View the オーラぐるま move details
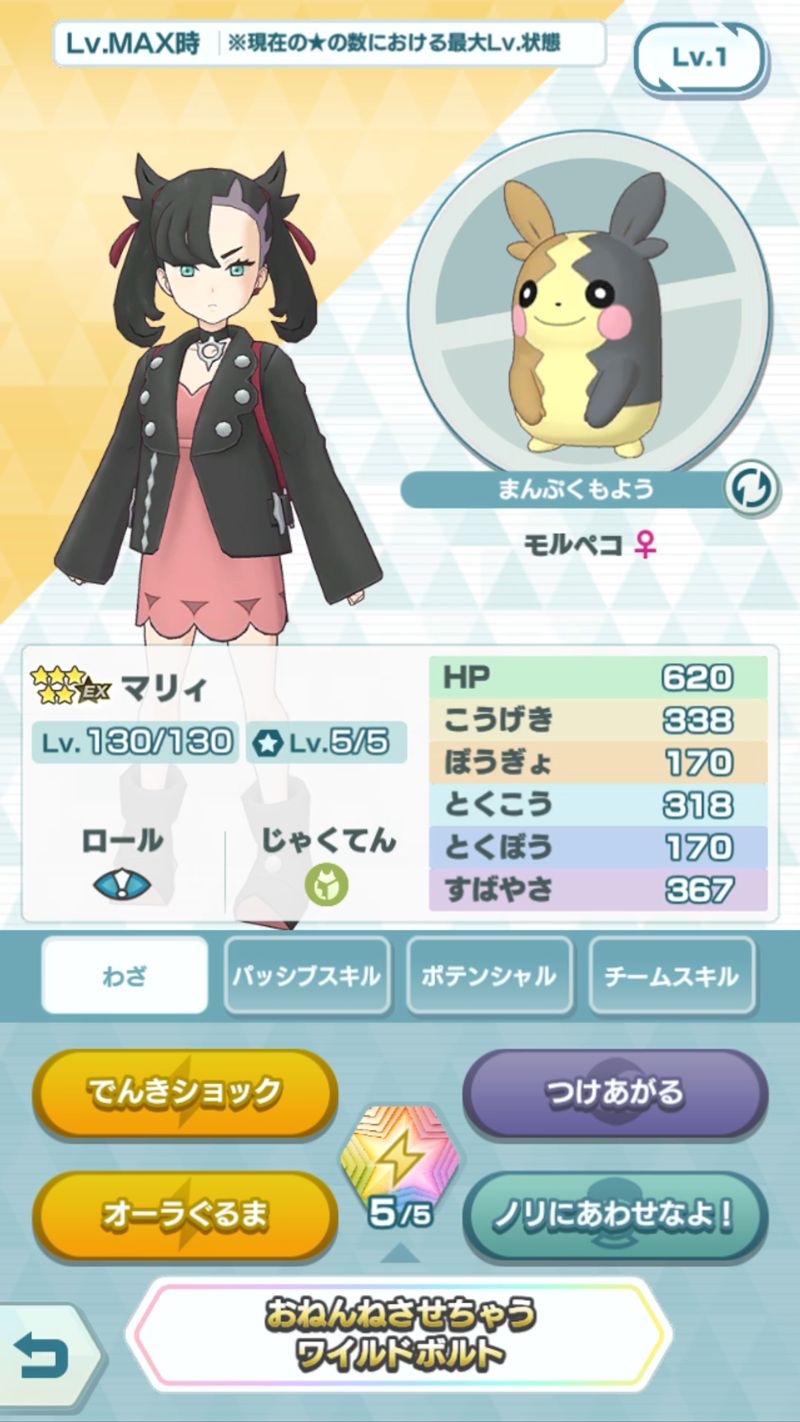 point(185,1215)
